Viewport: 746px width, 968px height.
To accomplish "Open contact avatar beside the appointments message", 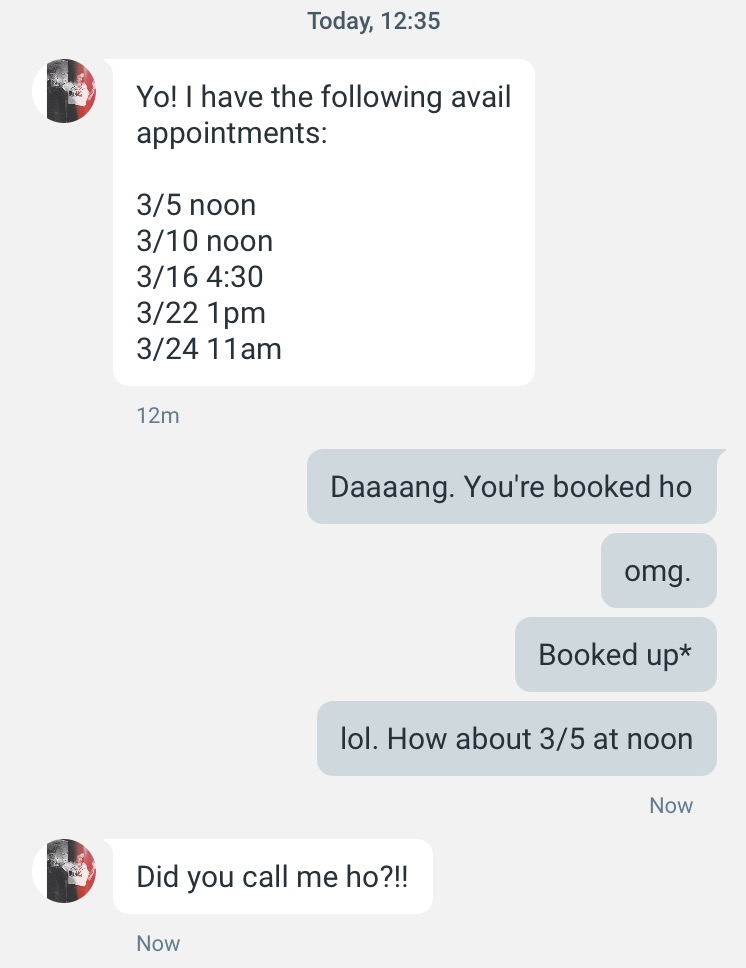I will tap(66, 91).
